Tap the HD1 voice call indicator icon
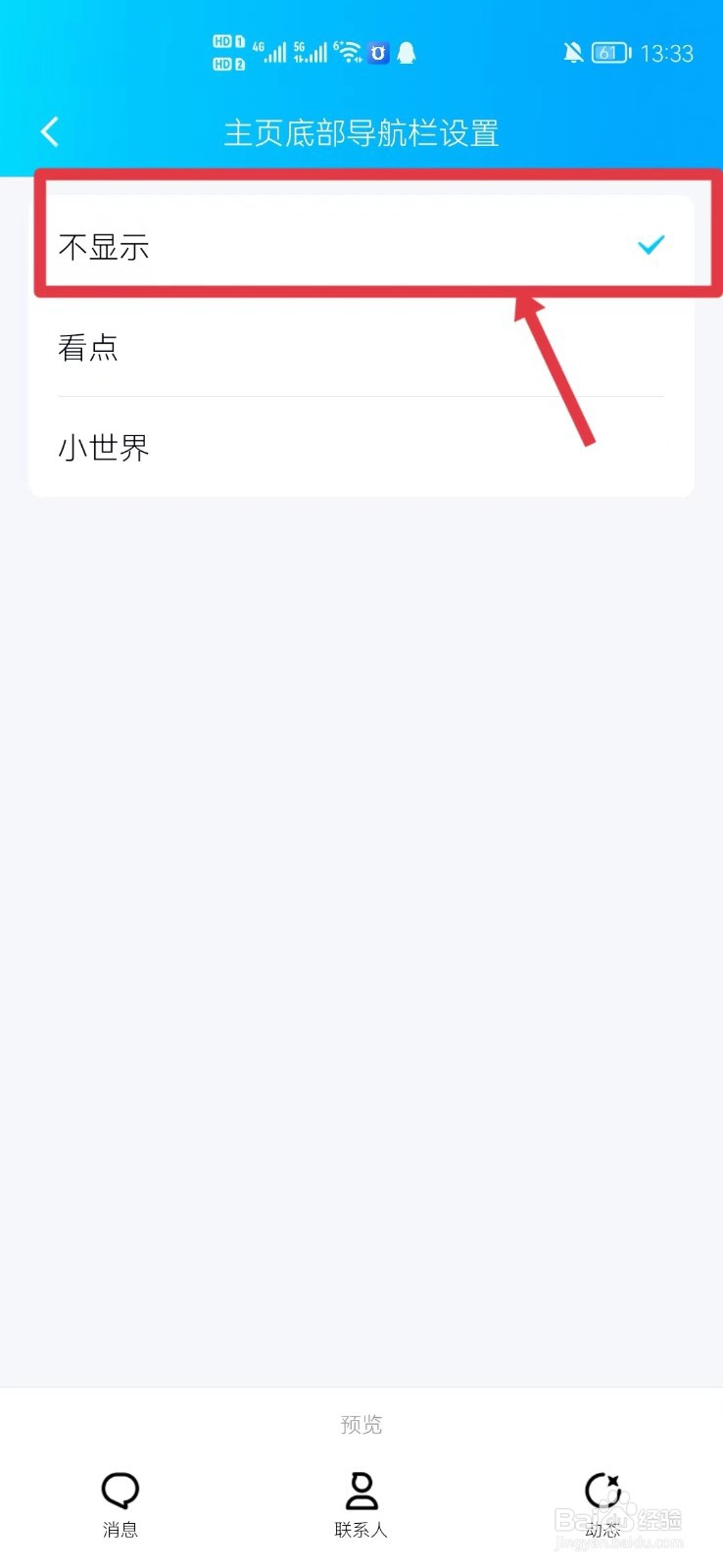The image size is (723, 1568). pos(228,43)
